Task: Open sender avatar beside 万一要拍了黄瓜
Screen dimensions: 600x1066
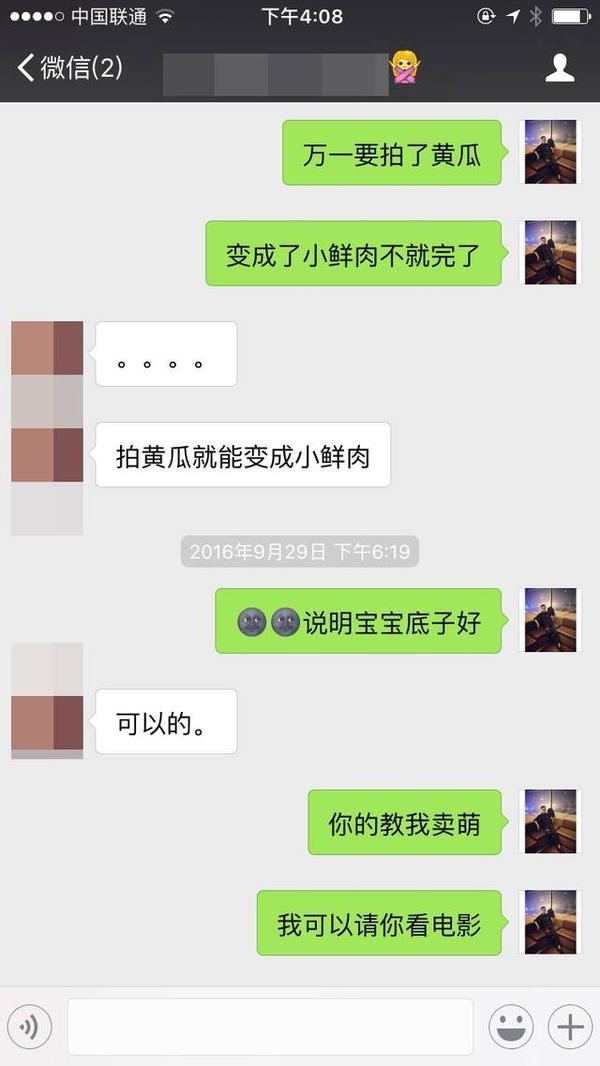Action: 551,152
